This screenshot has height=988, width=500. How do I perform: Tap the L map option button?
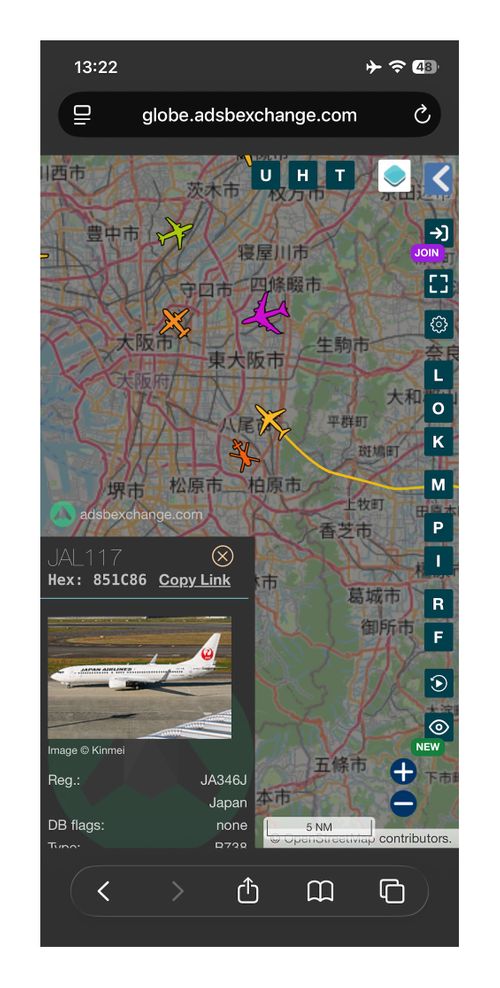click(438, 376)
